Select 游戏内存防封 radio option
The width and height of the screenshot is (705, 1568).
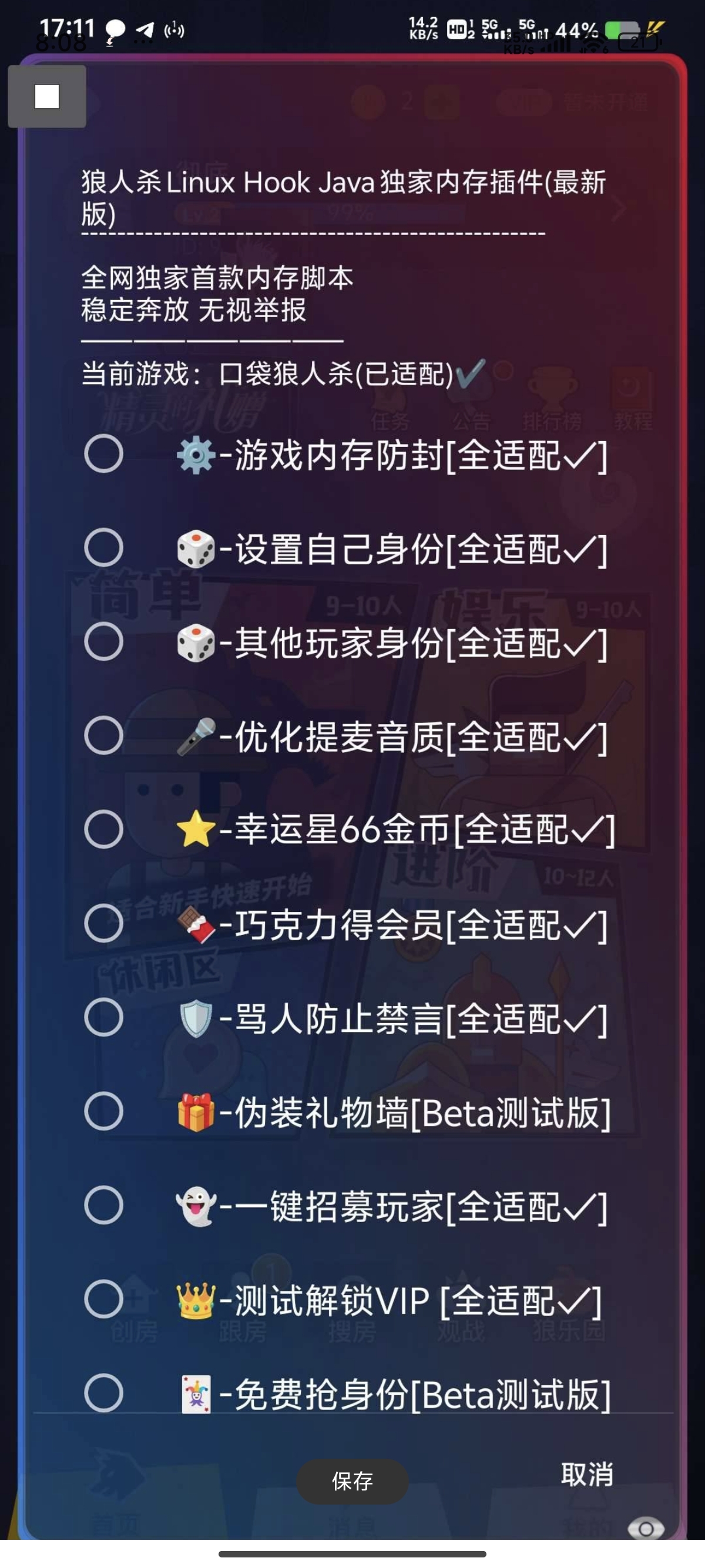tap(103, 454)
